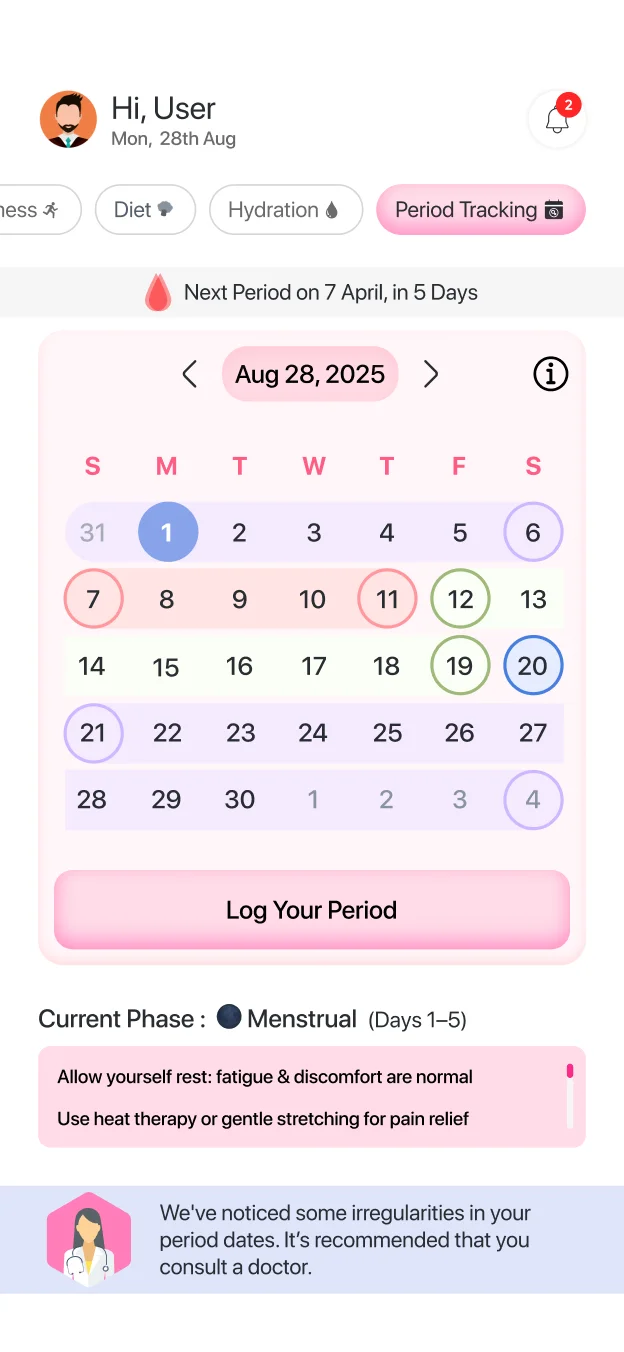
Task: Switch to the Hydration chip
Action: point(285,210)
